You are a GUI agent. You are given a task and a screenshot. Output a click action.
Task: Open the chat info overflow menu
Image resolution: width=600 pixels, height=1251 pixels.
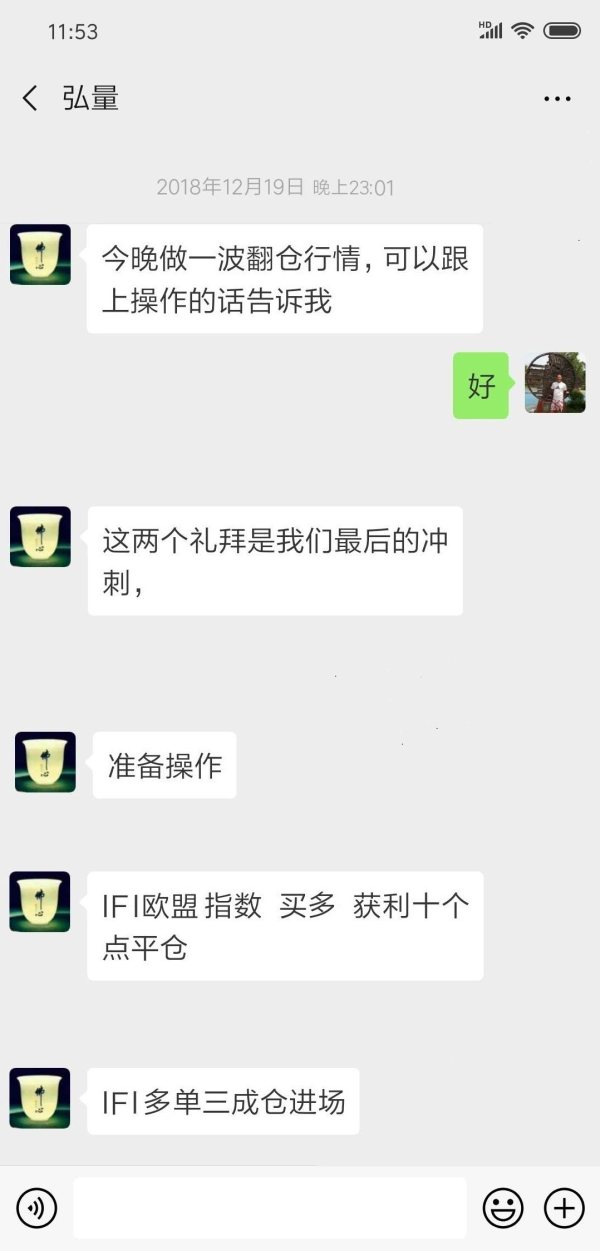[557, 98]
